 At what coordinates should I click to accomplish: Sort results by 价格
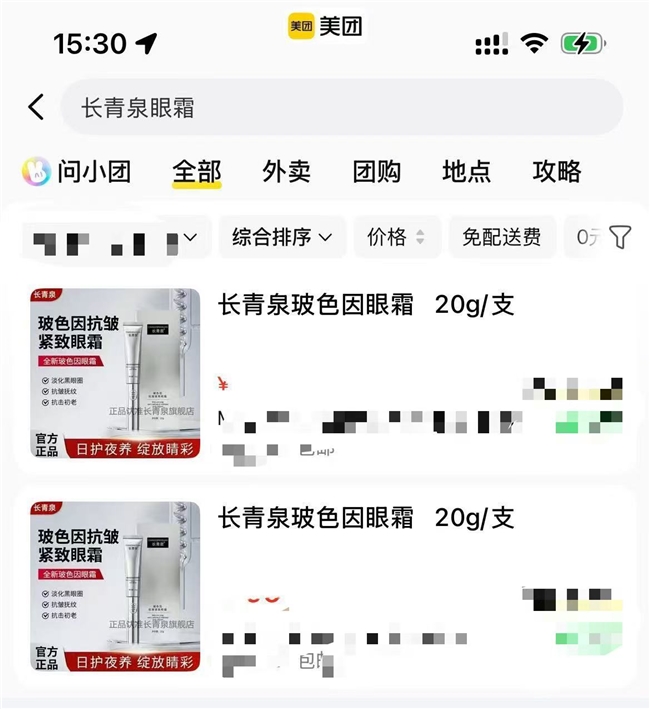pos(396,237)
